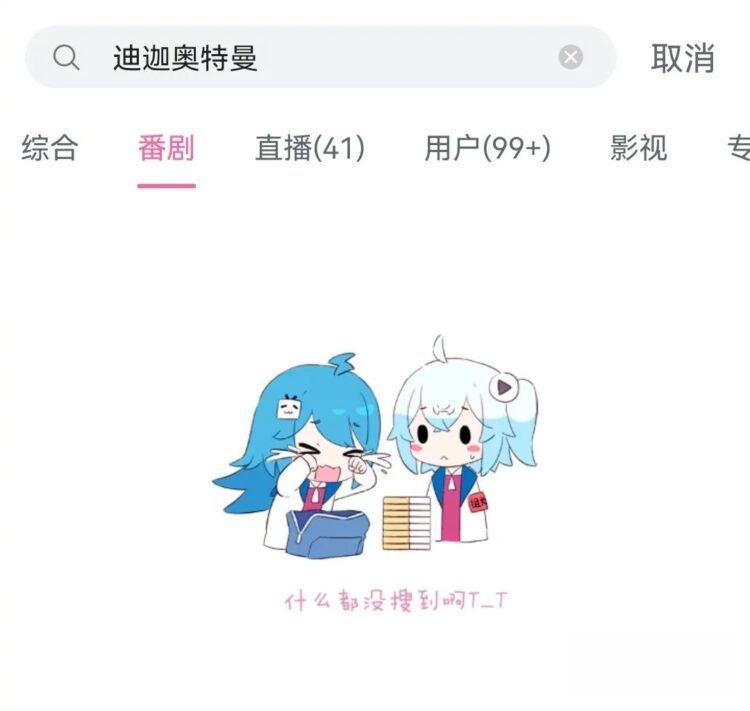Open the 直播(41) tab
Screen dimensions: 750x711
pyautogui.click(x=309, y=149)
